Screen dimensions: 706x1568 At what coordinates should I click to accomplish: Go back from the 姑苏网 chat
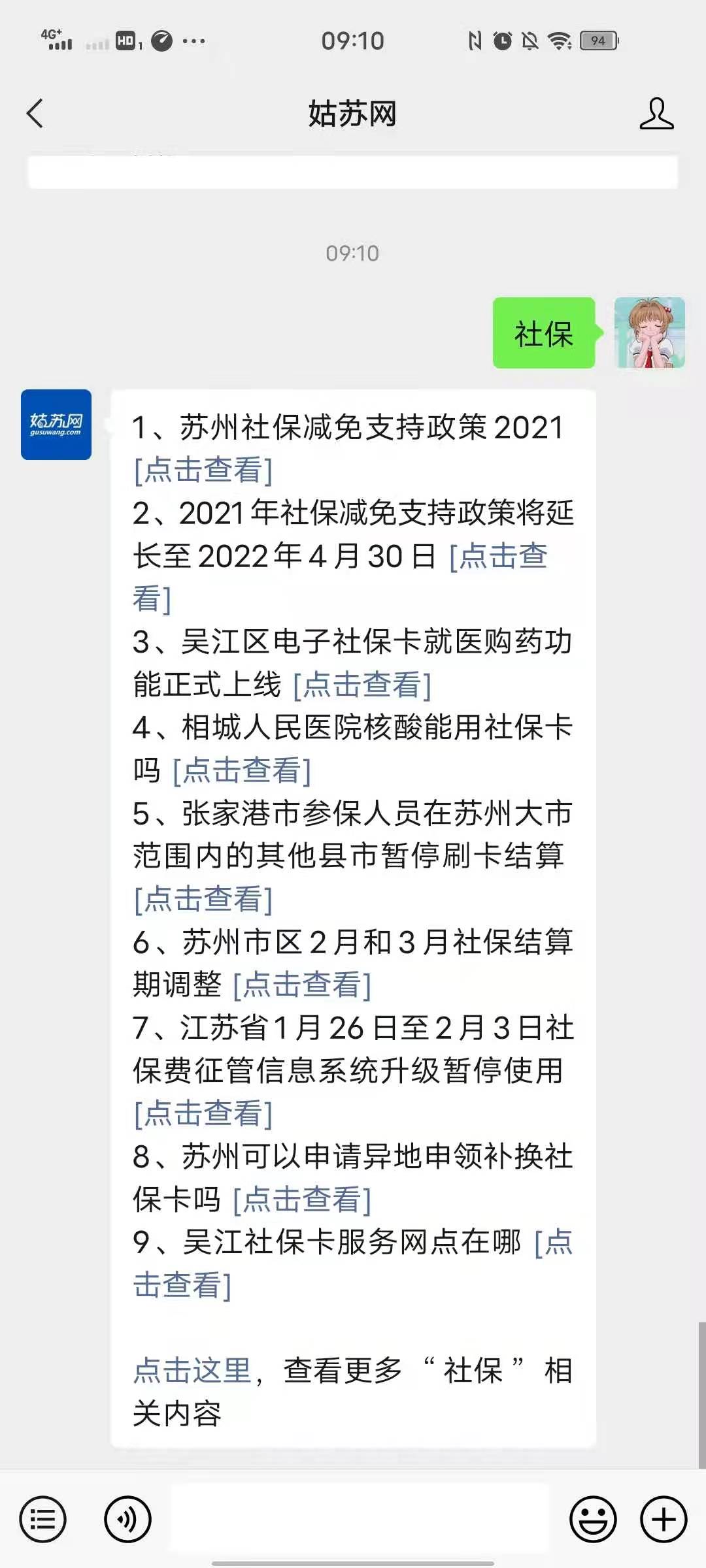tap(35, 114)
